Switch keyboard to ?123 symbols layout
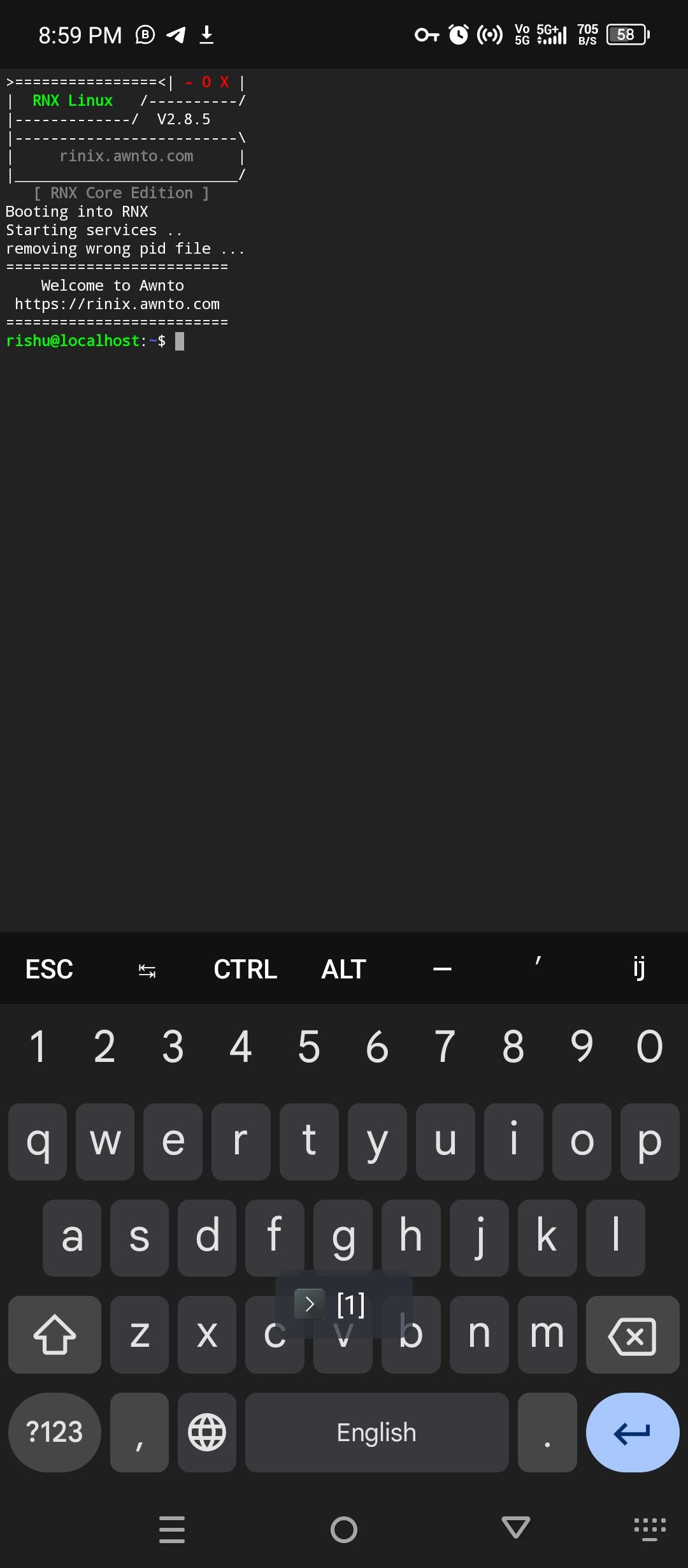The width and height of the screenshot is (688, 1568). point(55,1432)
